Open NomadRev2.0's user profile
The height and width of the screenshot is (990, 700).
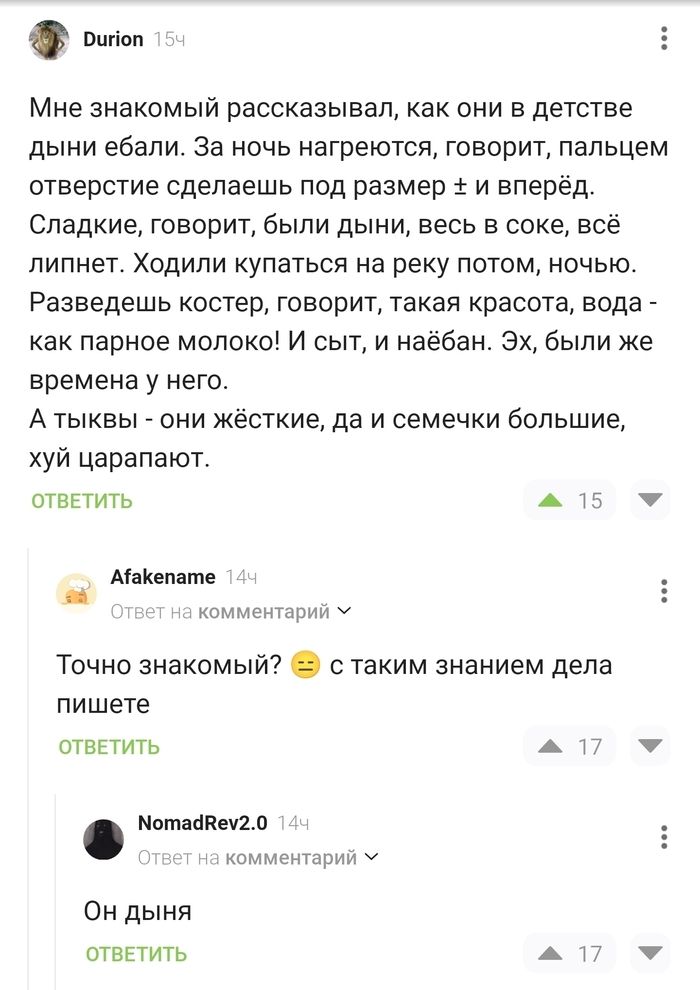coord(202,823)
